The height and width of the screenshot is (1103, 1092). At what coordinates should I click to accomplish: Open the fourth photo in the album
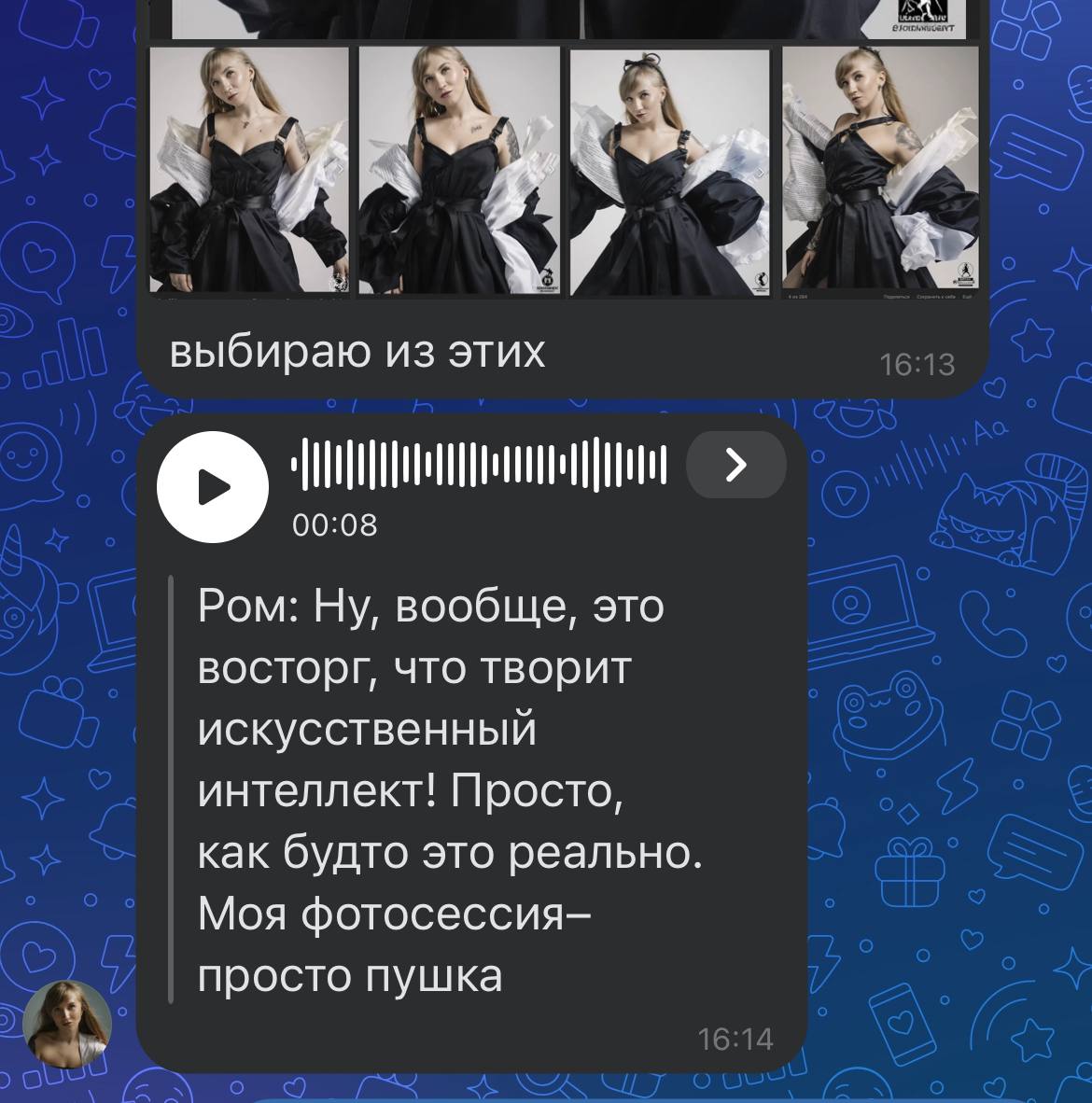tap(880, 172)
